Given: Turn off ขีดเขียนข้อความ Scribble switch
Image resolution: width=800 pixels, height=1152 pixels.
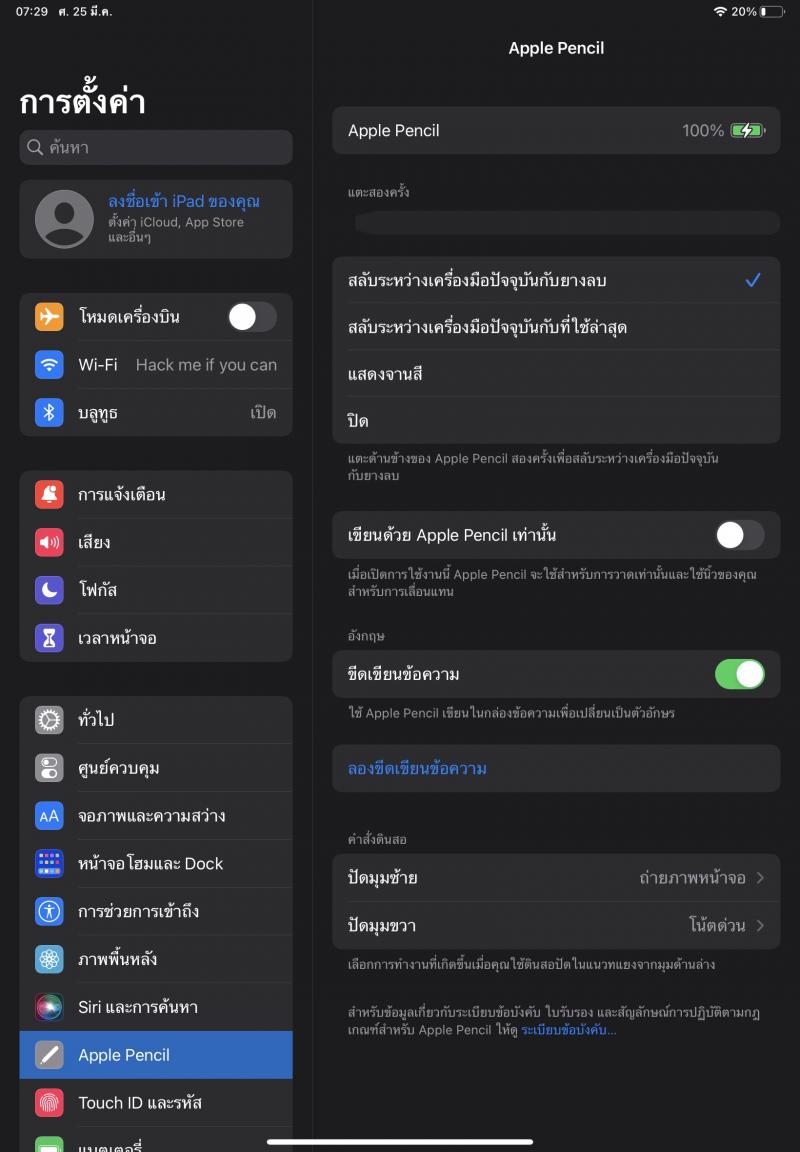Looking at the screenshot, I should click(739, 674).
